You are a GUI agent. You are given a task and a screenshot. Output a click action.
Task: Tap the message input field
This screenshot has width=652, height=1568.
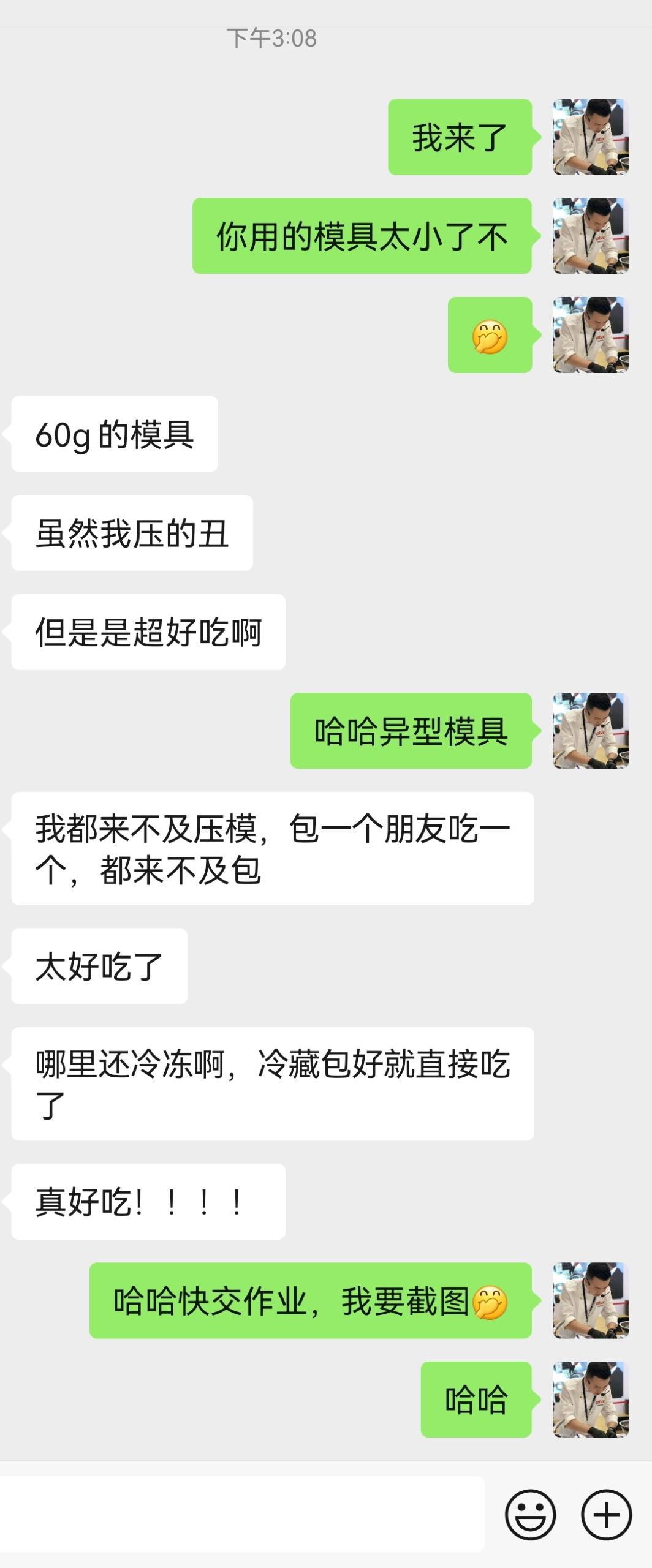pyautogui.click(x=242, y=1515)
